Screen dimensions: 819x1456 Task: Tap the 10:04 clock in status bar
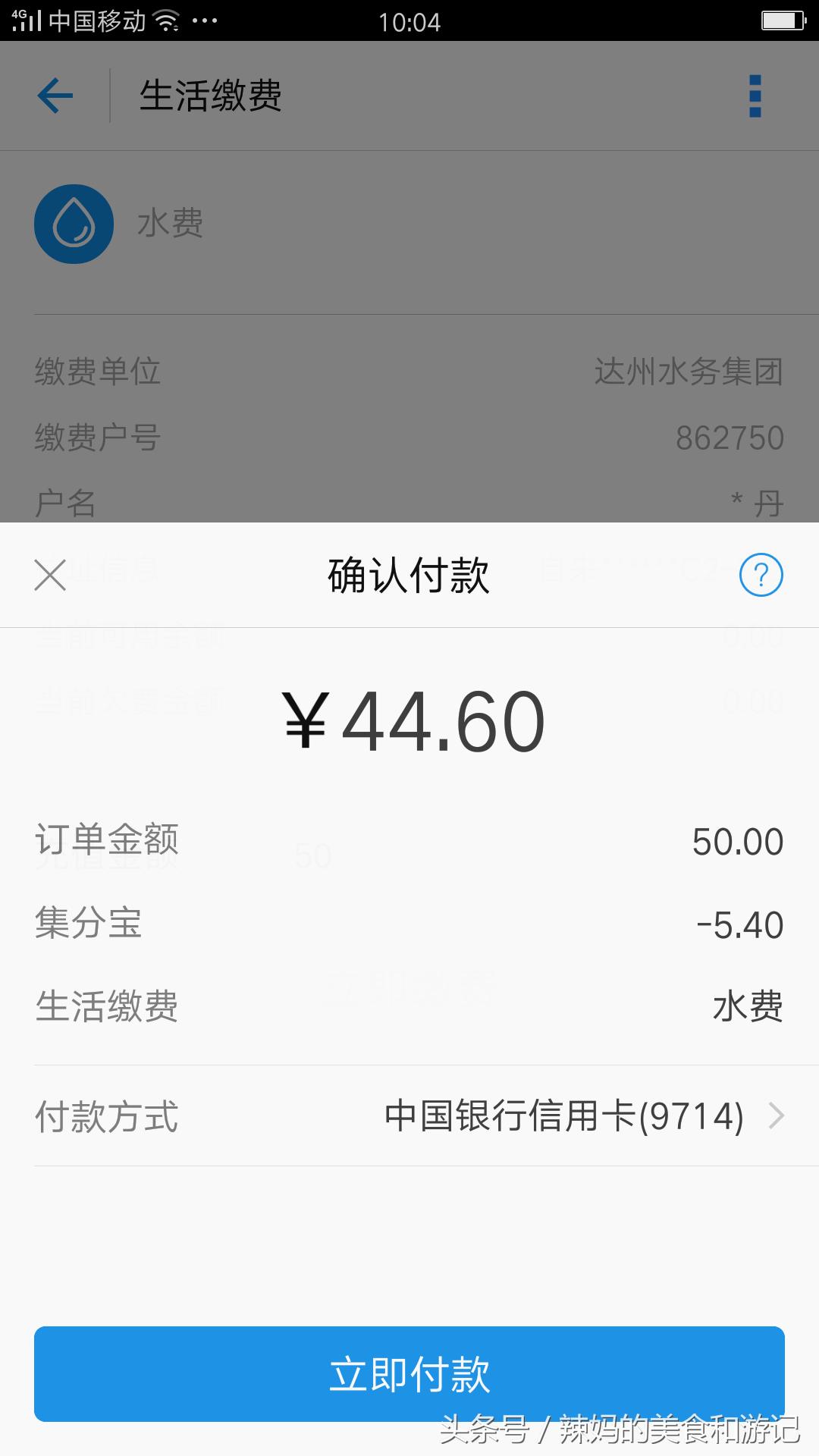(x=409, y=20)
